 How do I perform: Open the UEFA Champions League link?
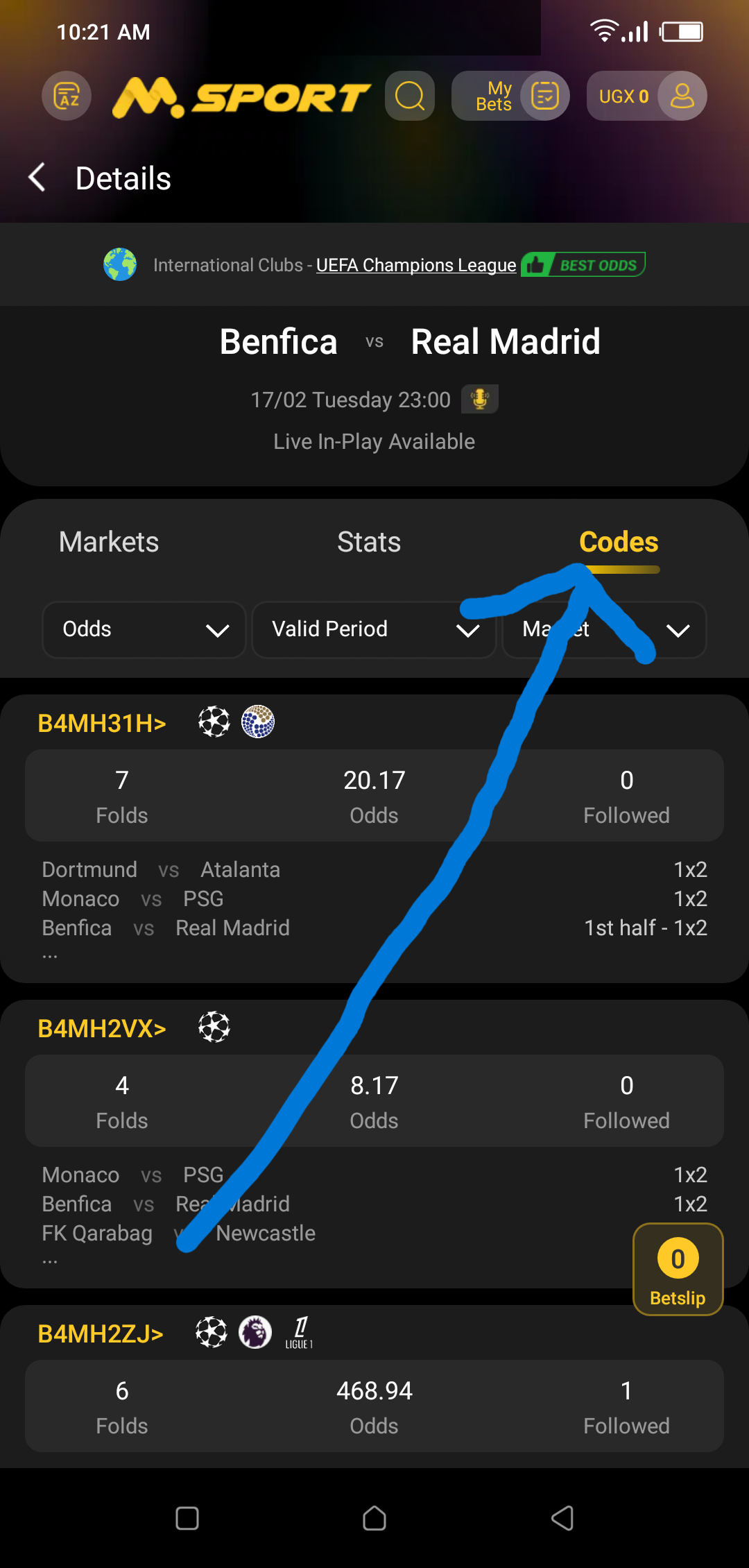click(x=416, y=265)
